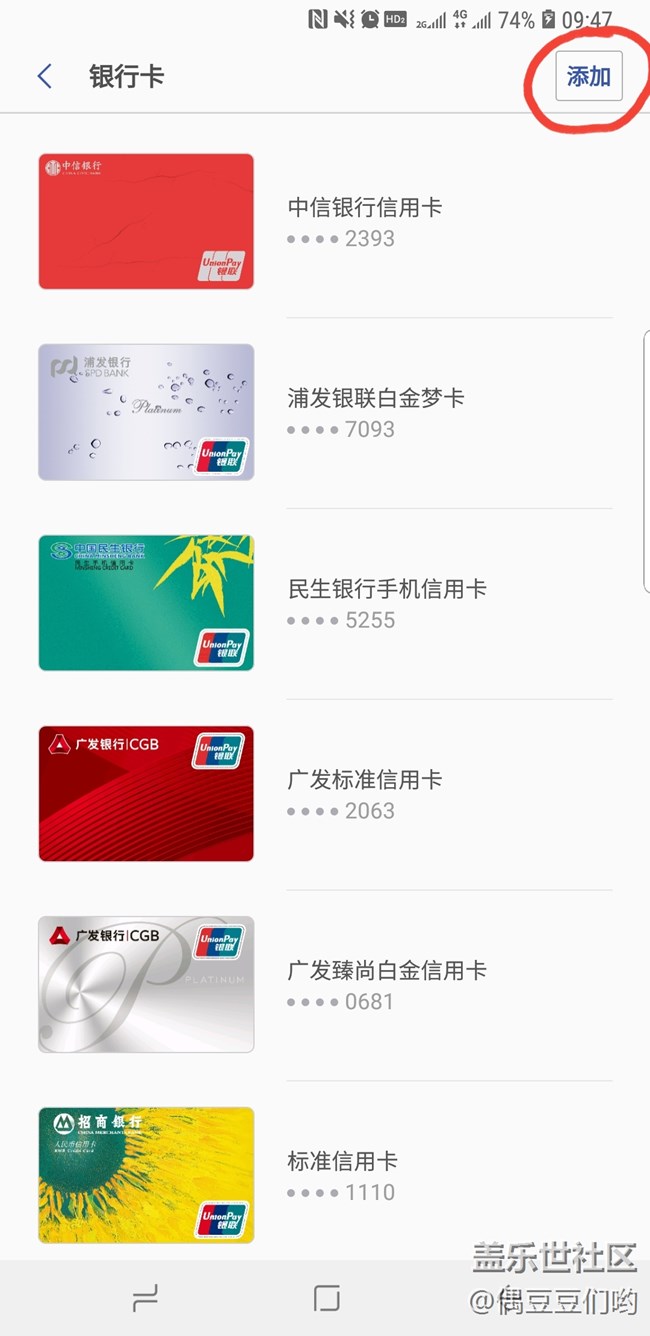This screenshot has width=650, height=1336.
Task: Open the recent apps button
Action: (x=145, y=1298)
